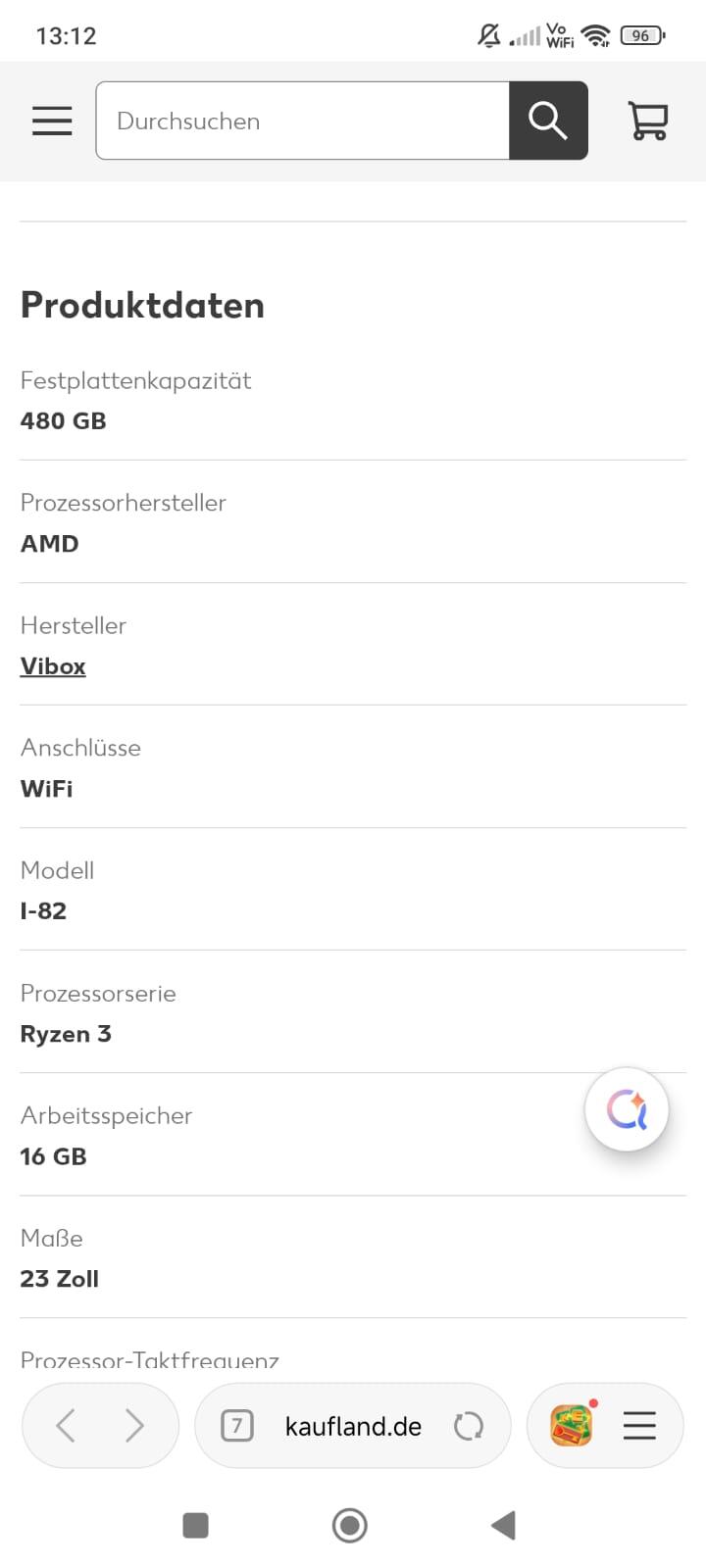The width and height of the screenshot is (706, 1568).
Task: Open the floating AI search assistant
Action: tap(627, 1109)
